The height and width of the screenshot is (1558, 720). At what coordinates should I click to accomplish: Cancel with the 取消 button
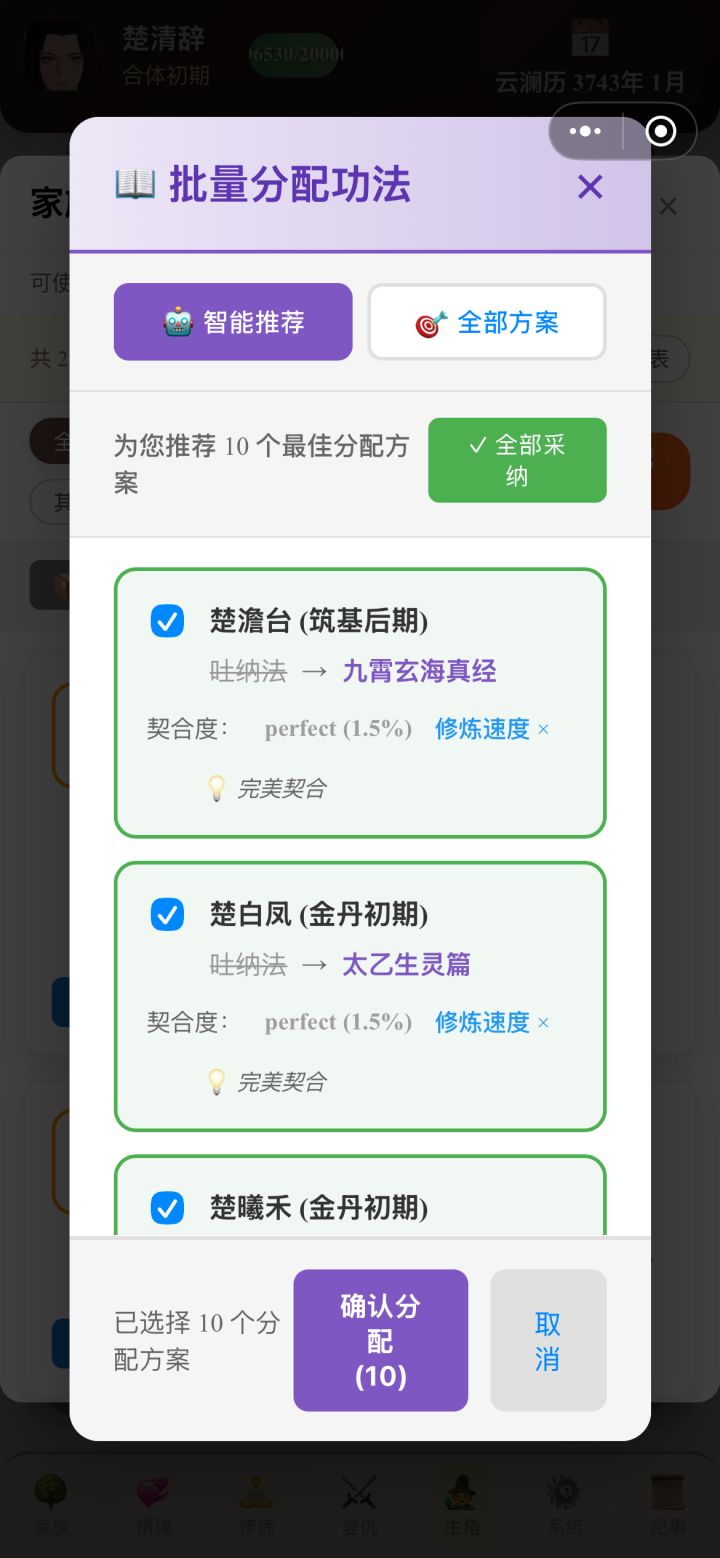click(x=548, y=1340)
